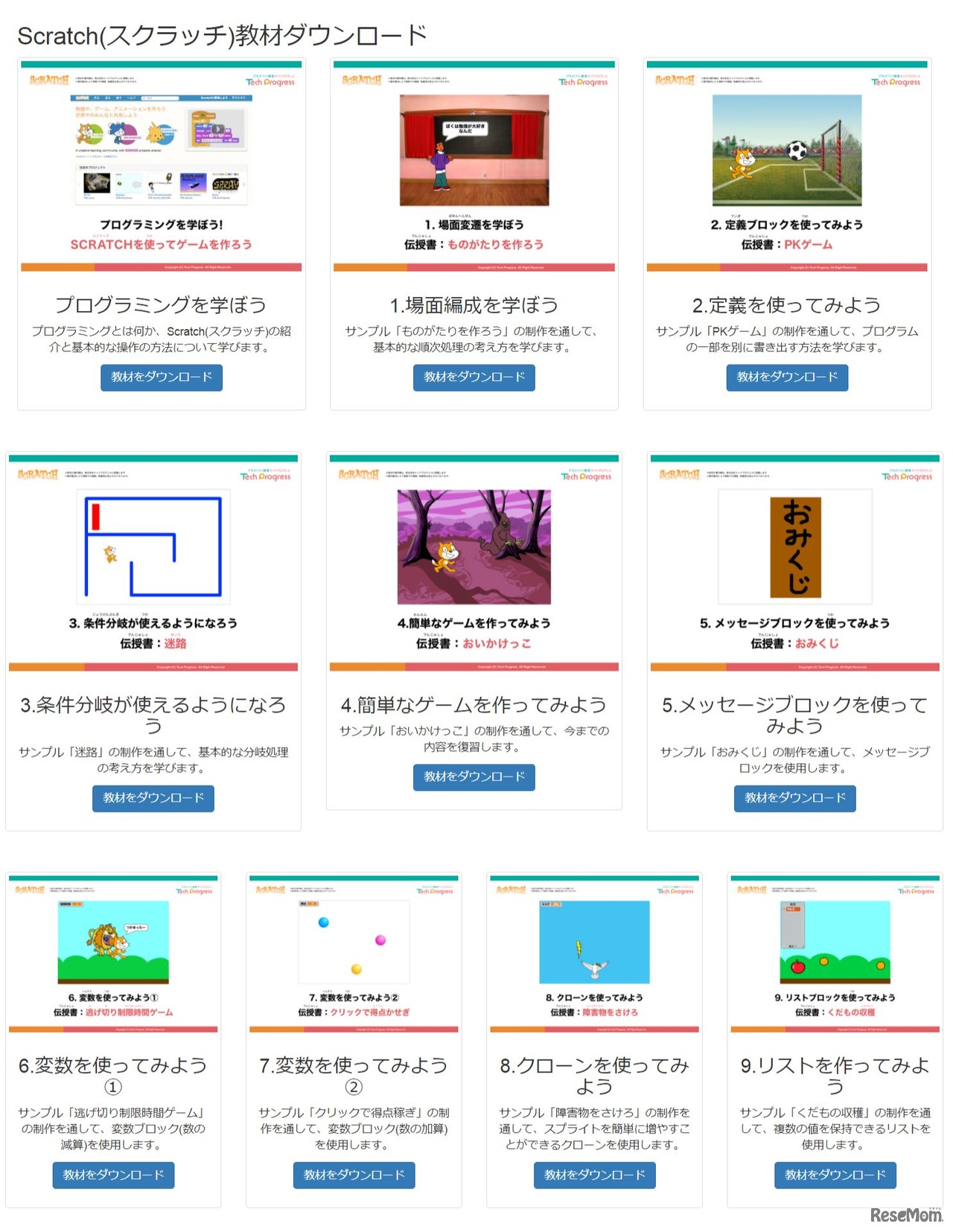This screenshot has height=1232, width=953.
Task: Download material for 3.条件分岐が使えるようになろう
Action: 153,798
